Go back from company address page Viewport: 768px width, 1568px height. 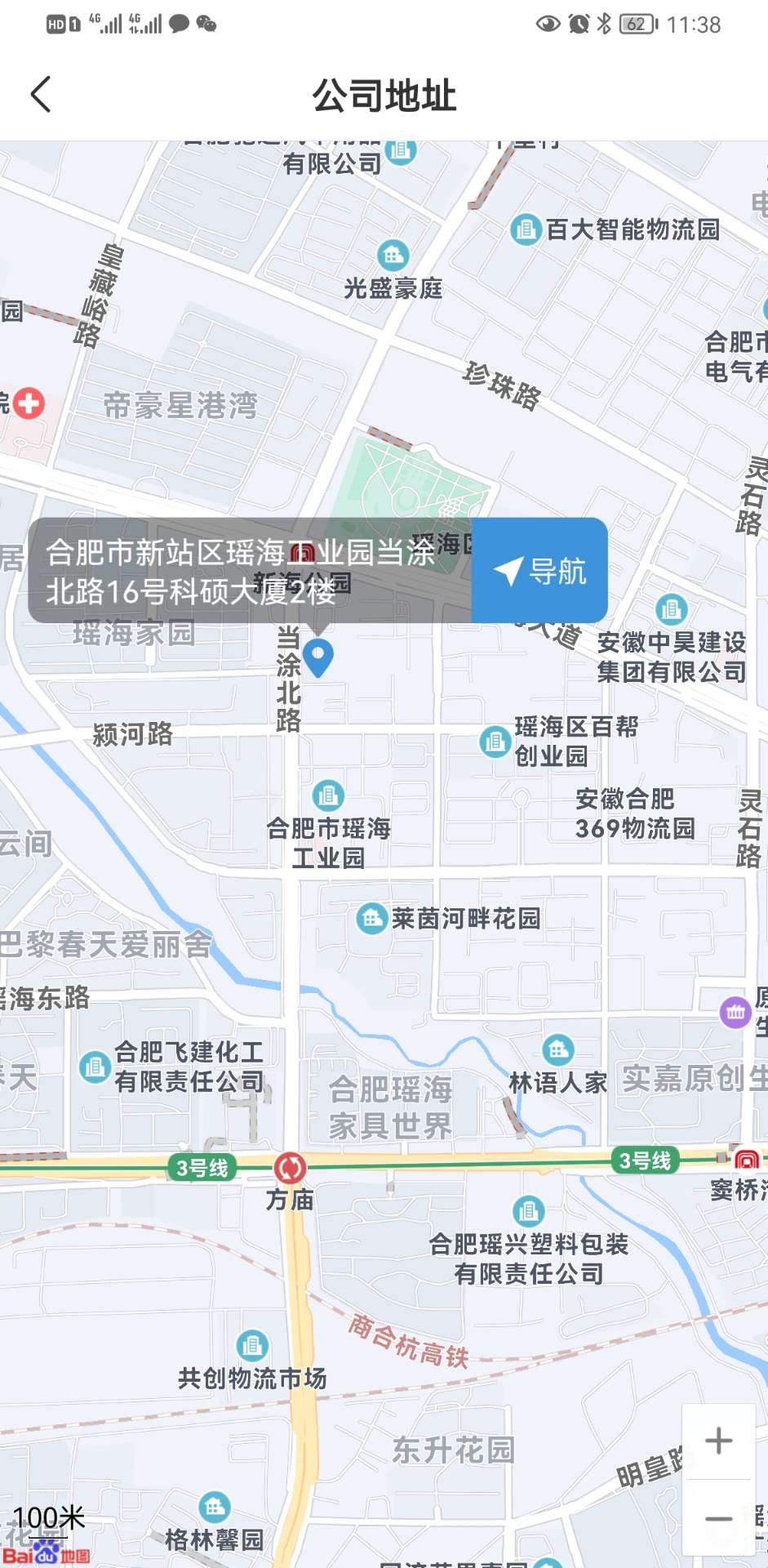[x=41, y=95]
